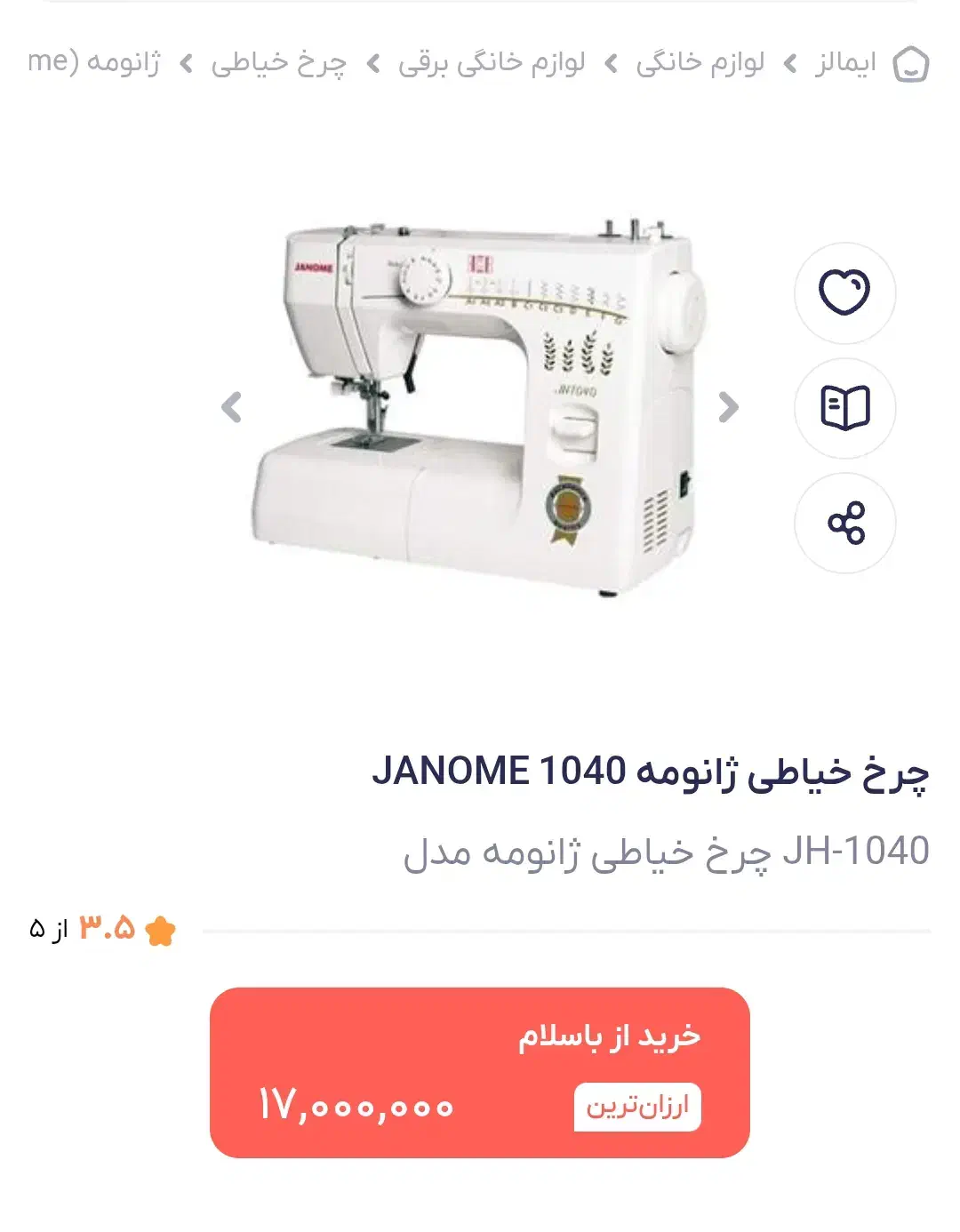
Task: Click the 3.5 rating score indicator
Action: (108, 930)
